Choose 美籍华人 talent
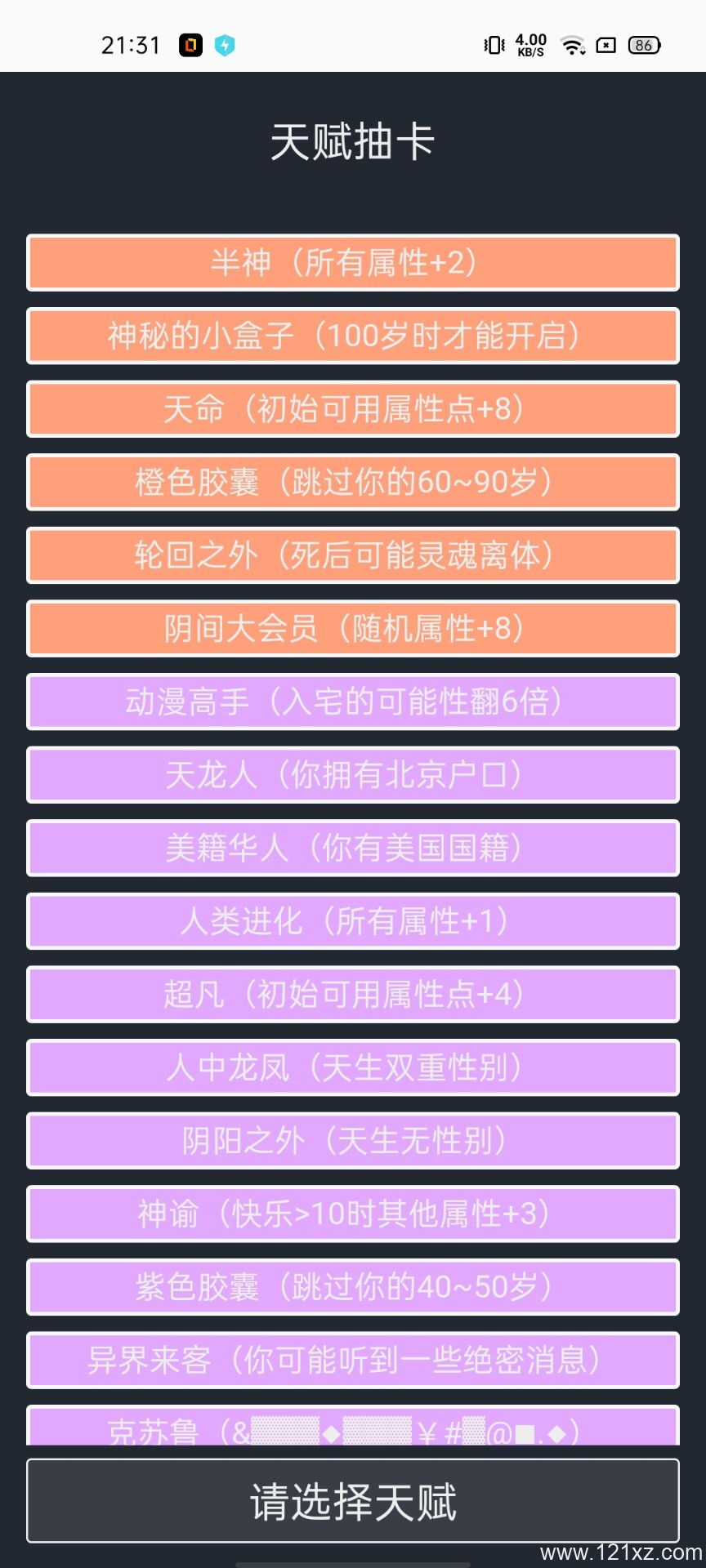 pos(353,848)
